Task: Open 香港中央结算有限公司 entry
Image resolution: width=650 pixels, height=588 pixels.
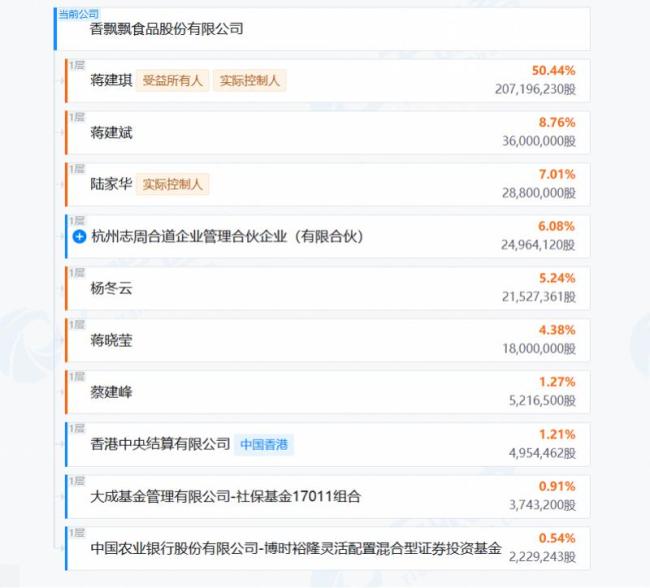Action: [x=160, y=444]
